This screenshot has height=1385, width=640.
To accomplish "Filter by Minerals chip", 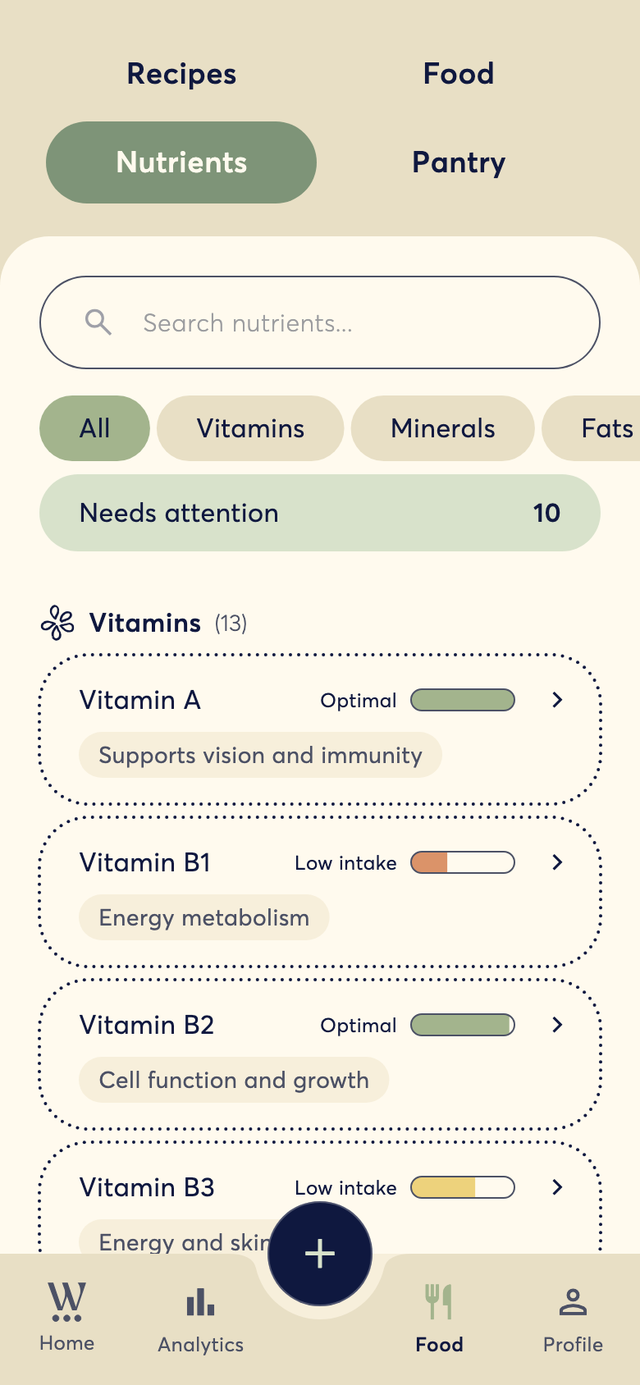I will (443, 429).
